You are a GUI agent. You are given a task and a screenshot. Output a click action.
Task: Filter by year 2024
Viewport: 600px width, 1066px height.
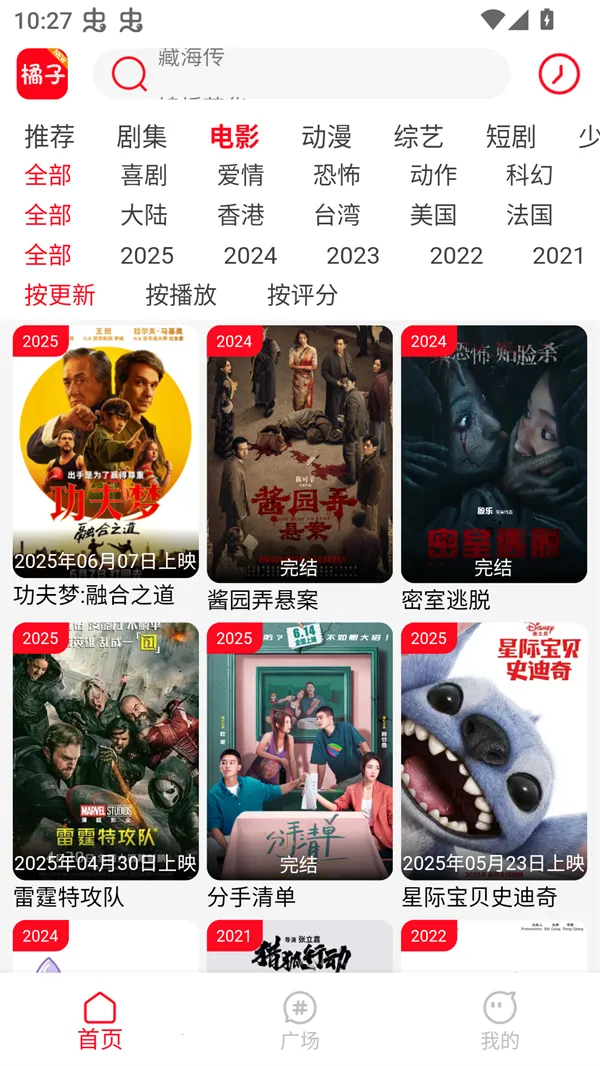point(250,255)
